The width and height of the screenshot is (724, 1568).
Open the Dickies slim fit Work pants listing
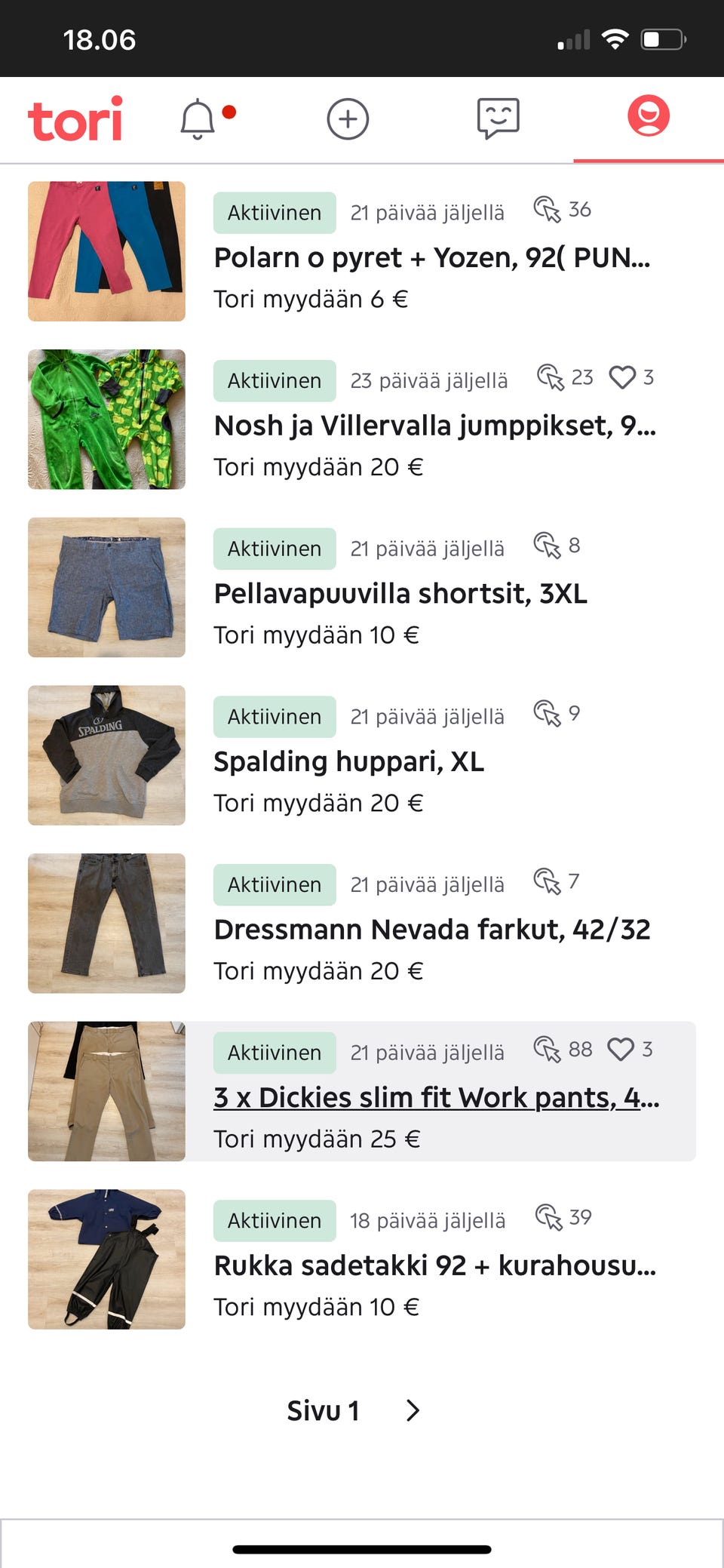(x=434, y=1097)
